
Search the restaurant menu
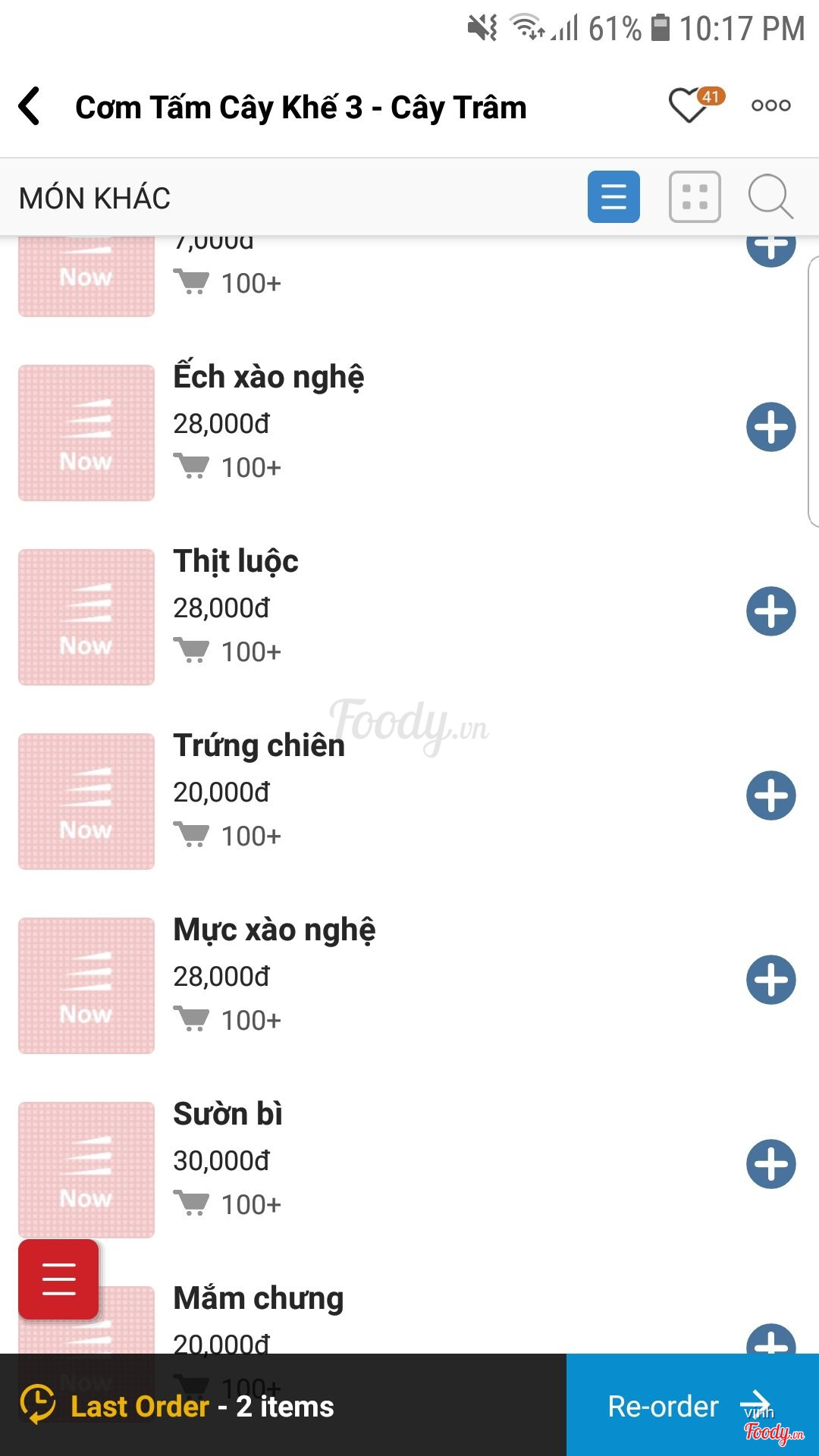pyautogui.click(x=770, y=197)
